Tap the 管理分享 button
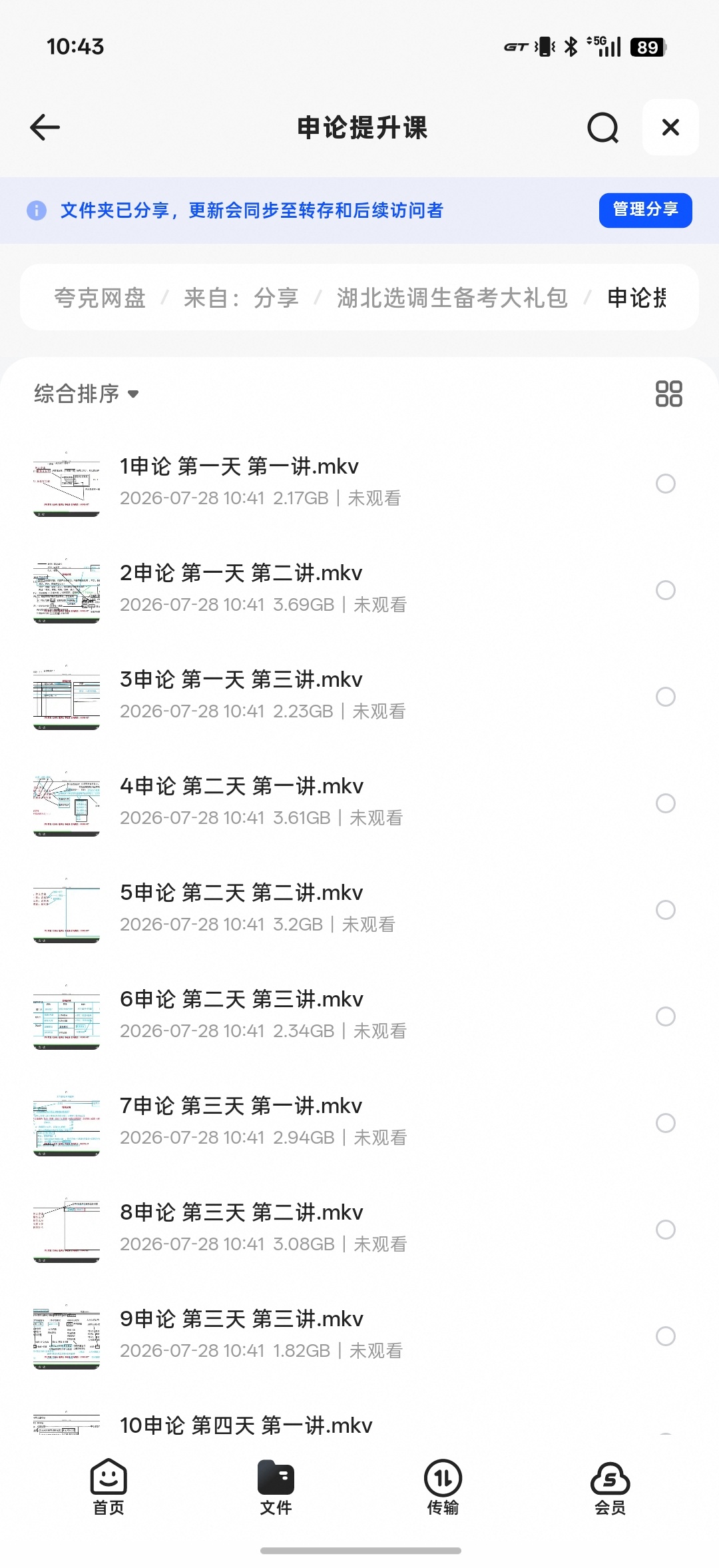Viewport: 719px width, 1568px height. click(645, 210)
